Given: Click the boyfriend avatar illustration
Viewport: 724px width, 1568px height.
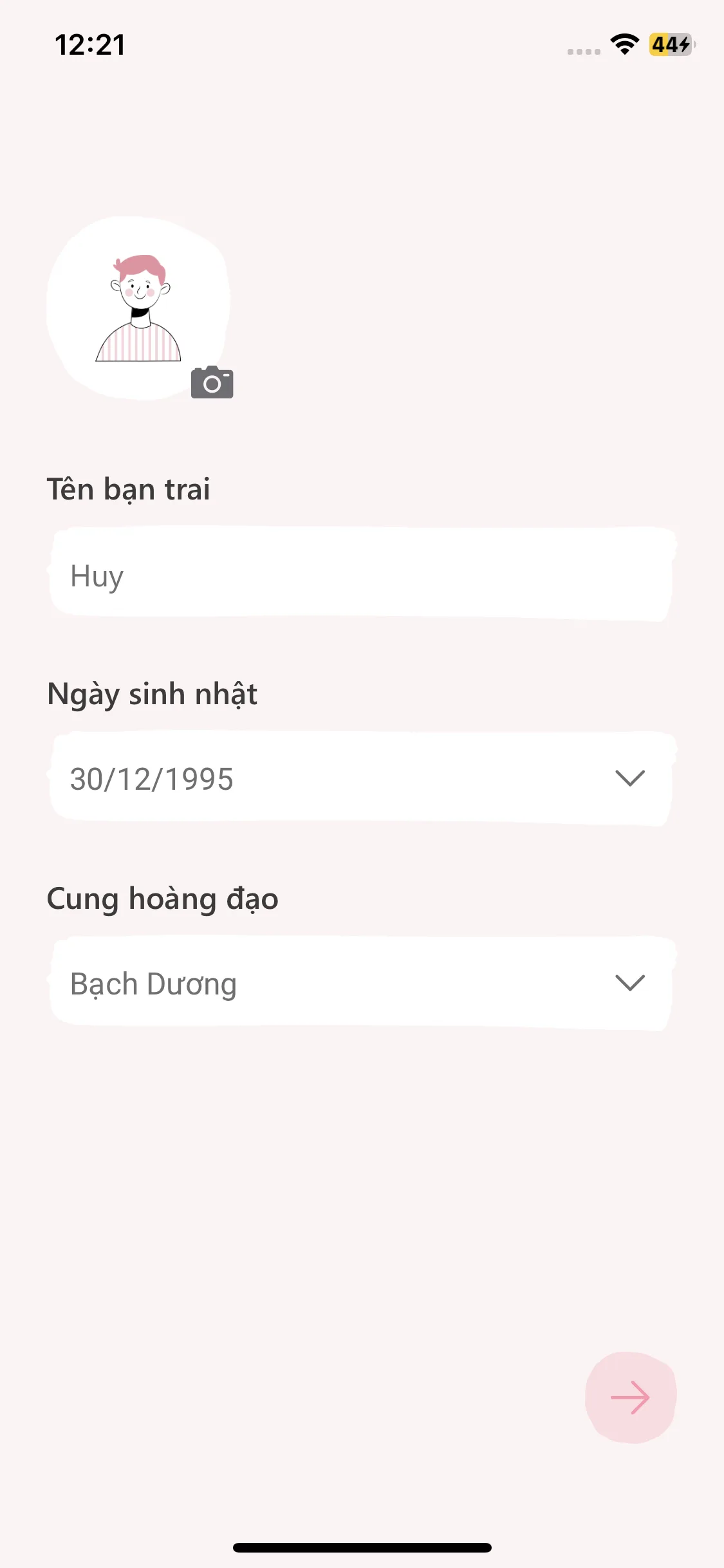Looking at the screenshot, I should pos(138,303).
